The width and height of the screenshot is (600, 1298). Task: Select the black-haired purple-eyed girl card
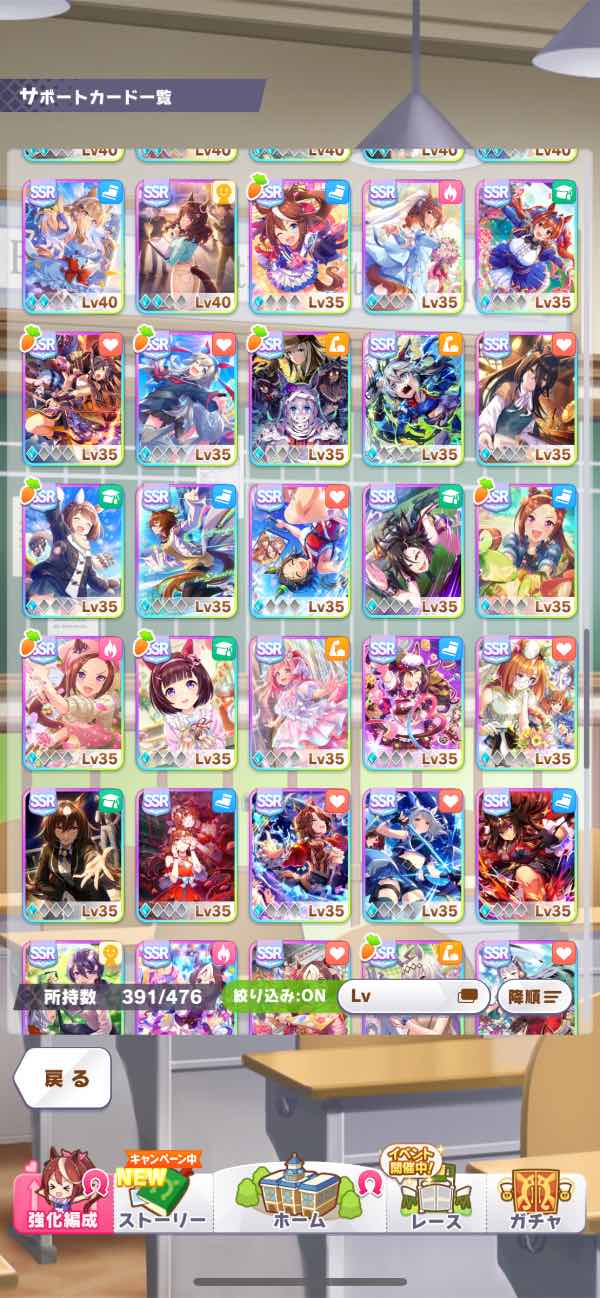[186, 702]
